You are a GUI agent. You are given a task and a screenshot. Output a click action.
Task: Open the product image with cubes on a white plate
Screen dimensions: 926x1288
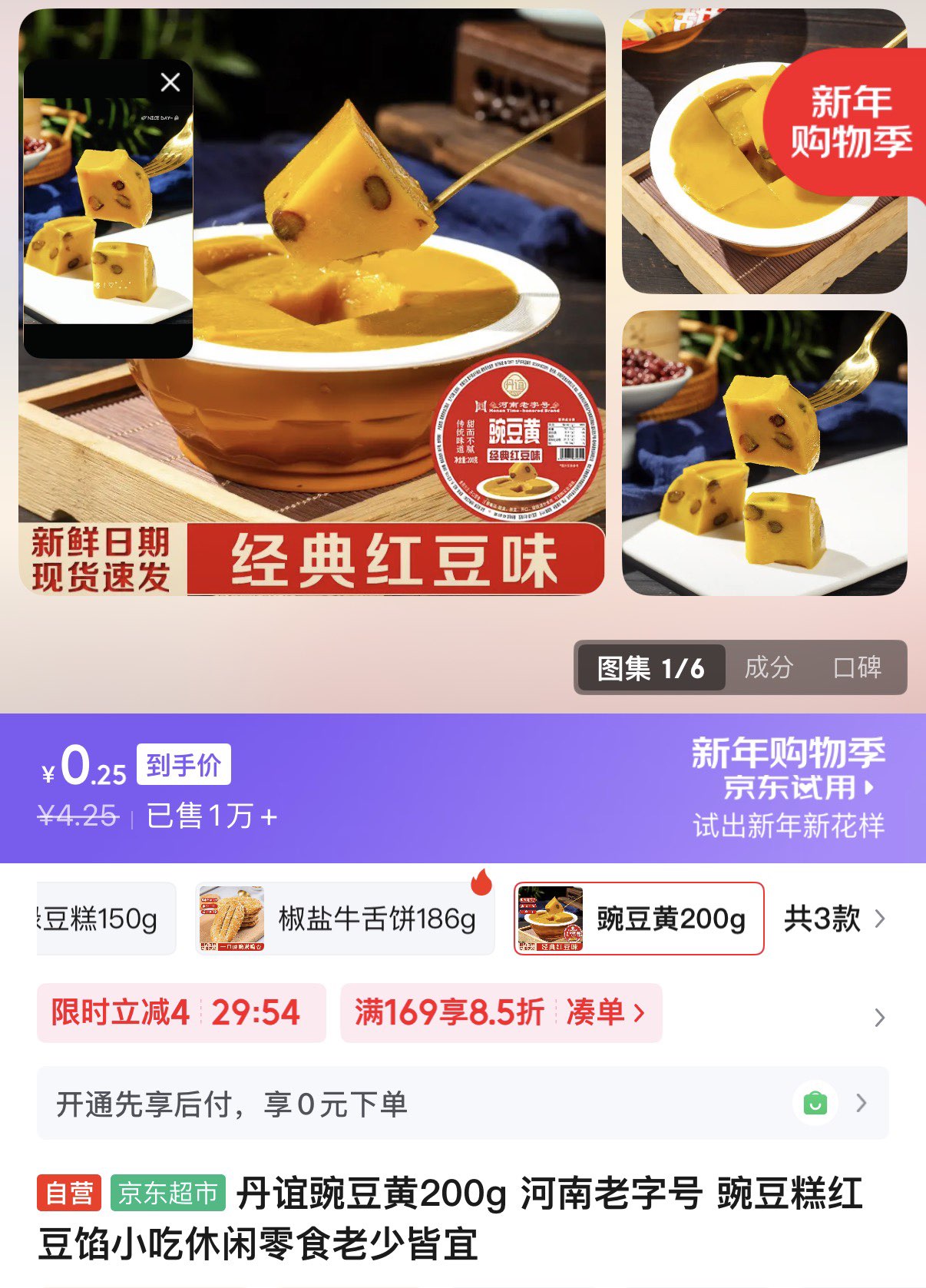[764, 453]
